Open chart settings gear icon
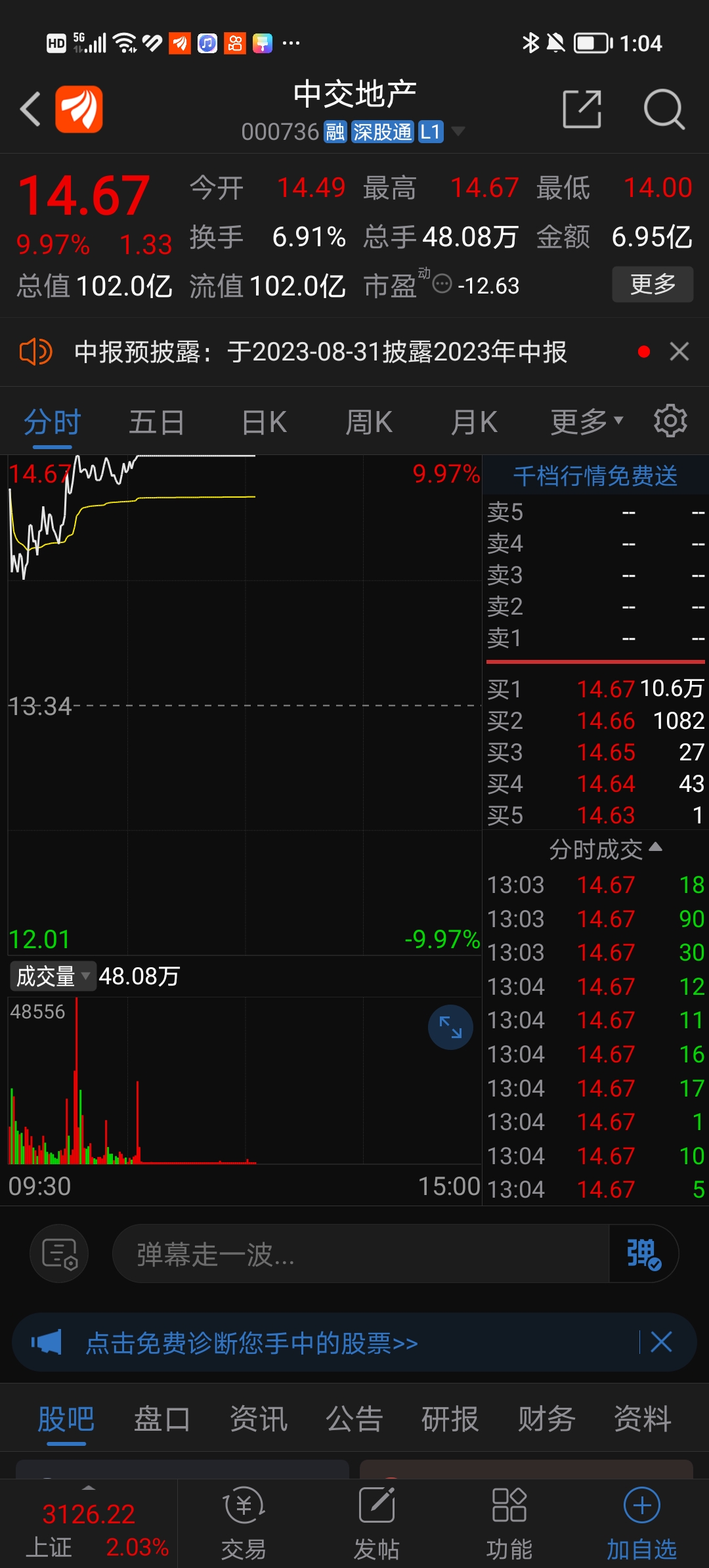This screenshot has width=709, height=1568. click(670, 420)
